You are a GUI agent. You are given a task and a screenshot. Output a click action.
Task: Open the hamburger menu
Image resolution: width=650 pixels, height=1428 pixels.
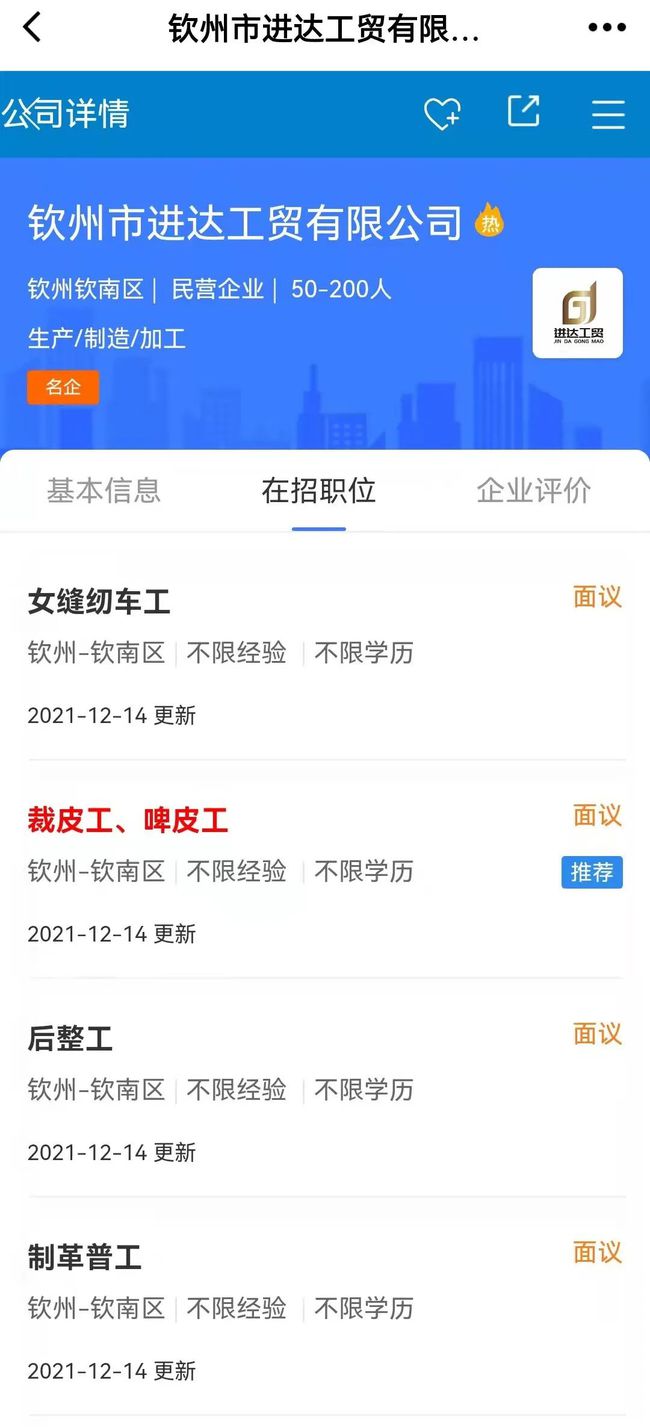tap(608, 114)
